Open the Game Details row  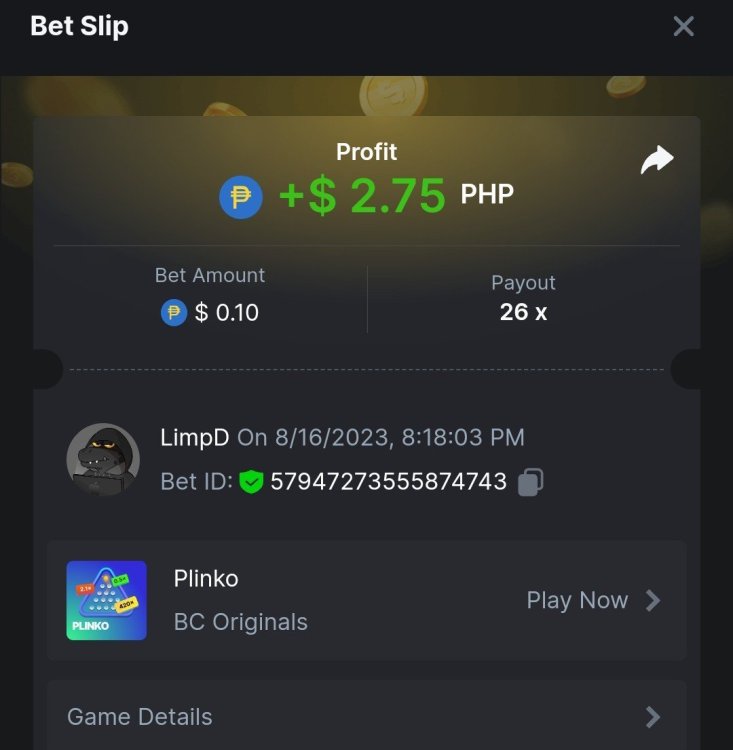tap(366, 717)
